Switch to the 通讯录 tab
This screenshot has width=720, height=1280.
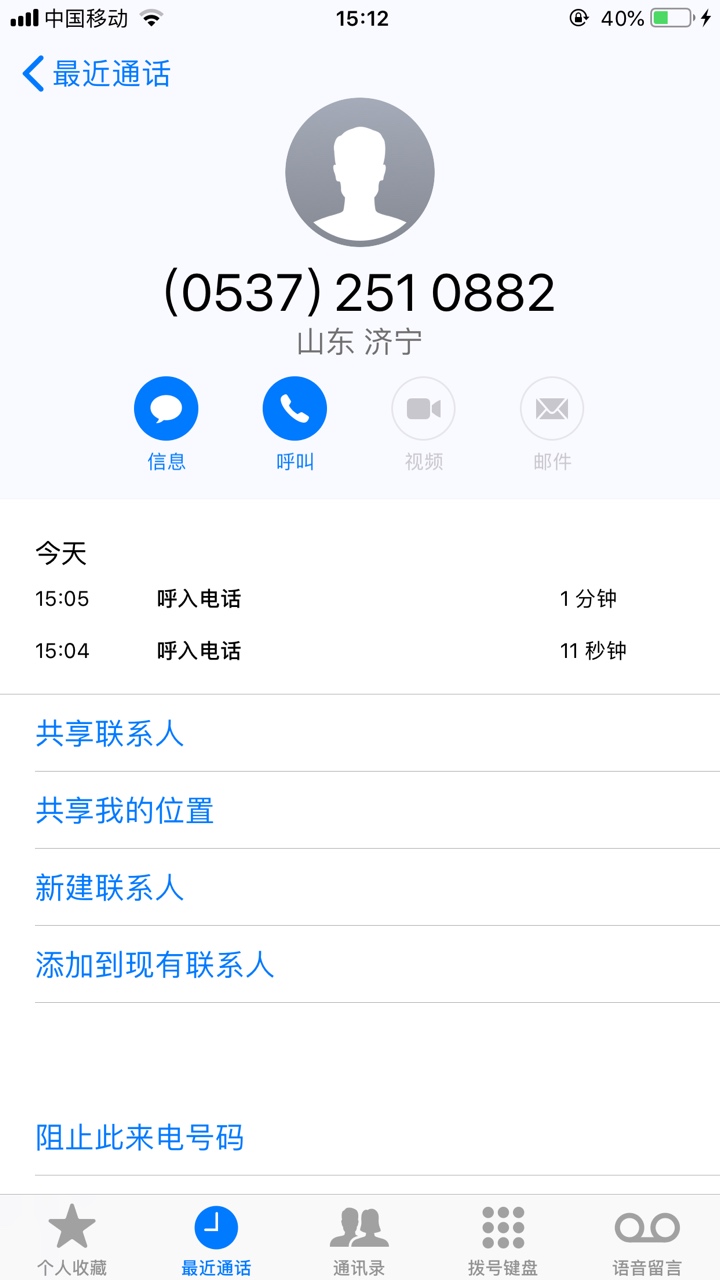pos(359,1239)
